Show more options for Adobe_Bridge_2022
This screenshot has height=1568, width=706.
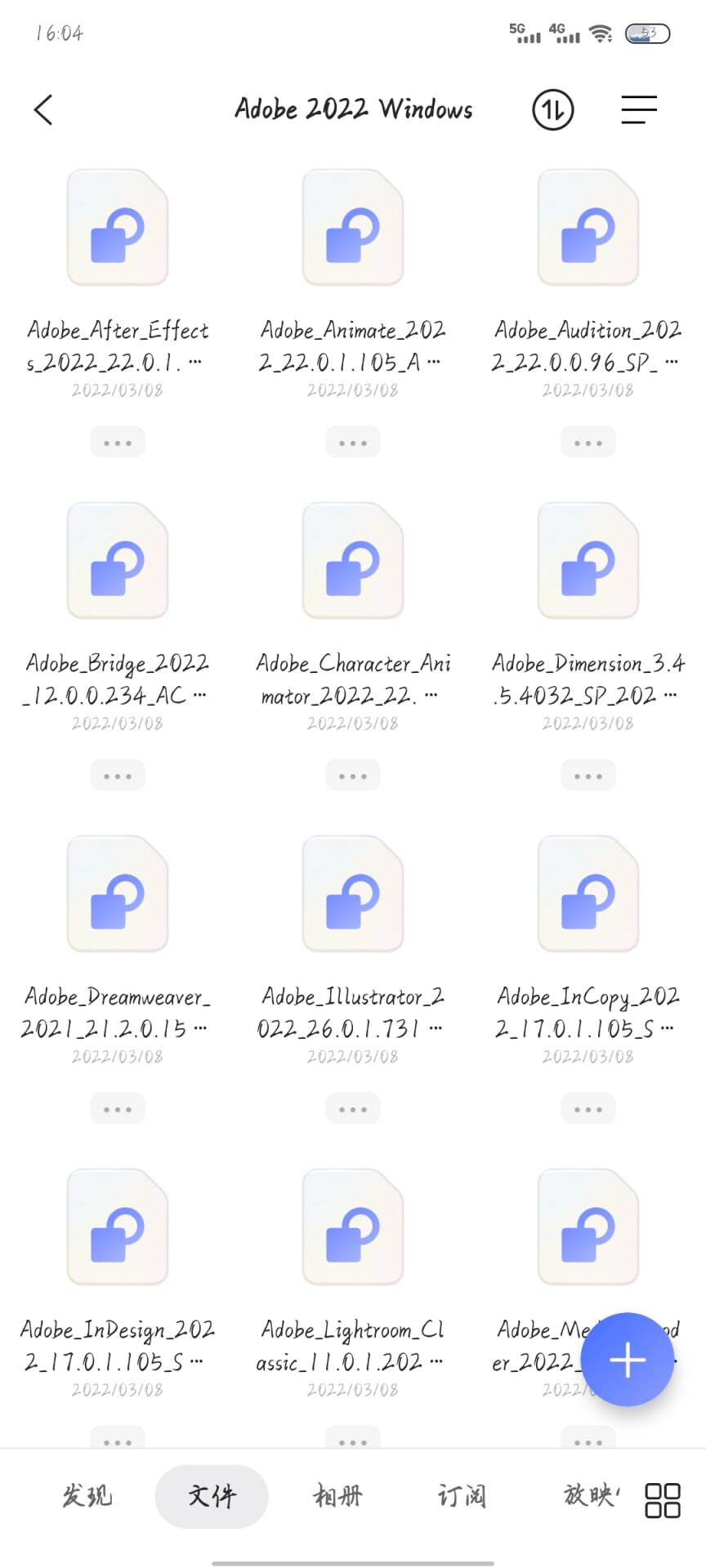118,775
